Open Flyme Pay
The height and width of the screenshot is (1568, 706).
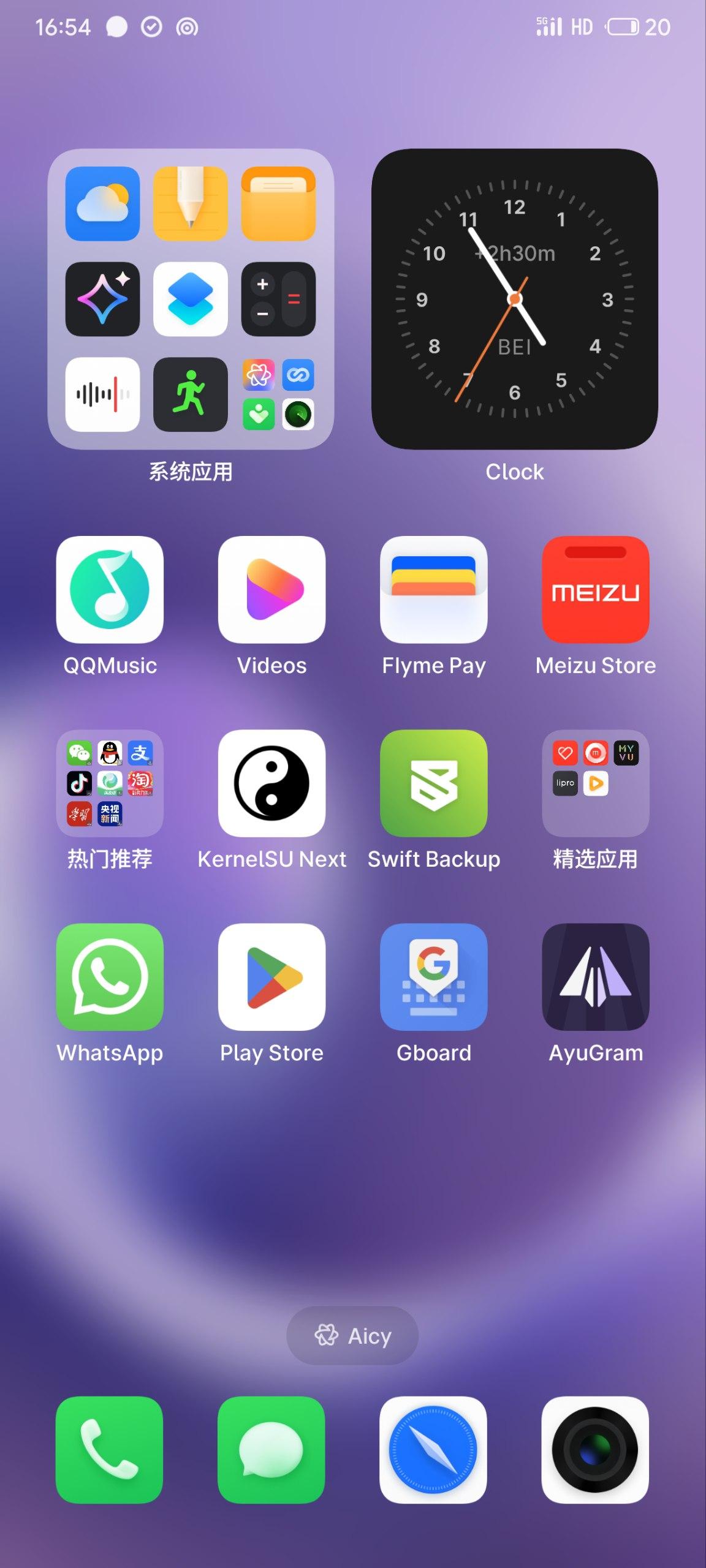(x=433, y=589)
